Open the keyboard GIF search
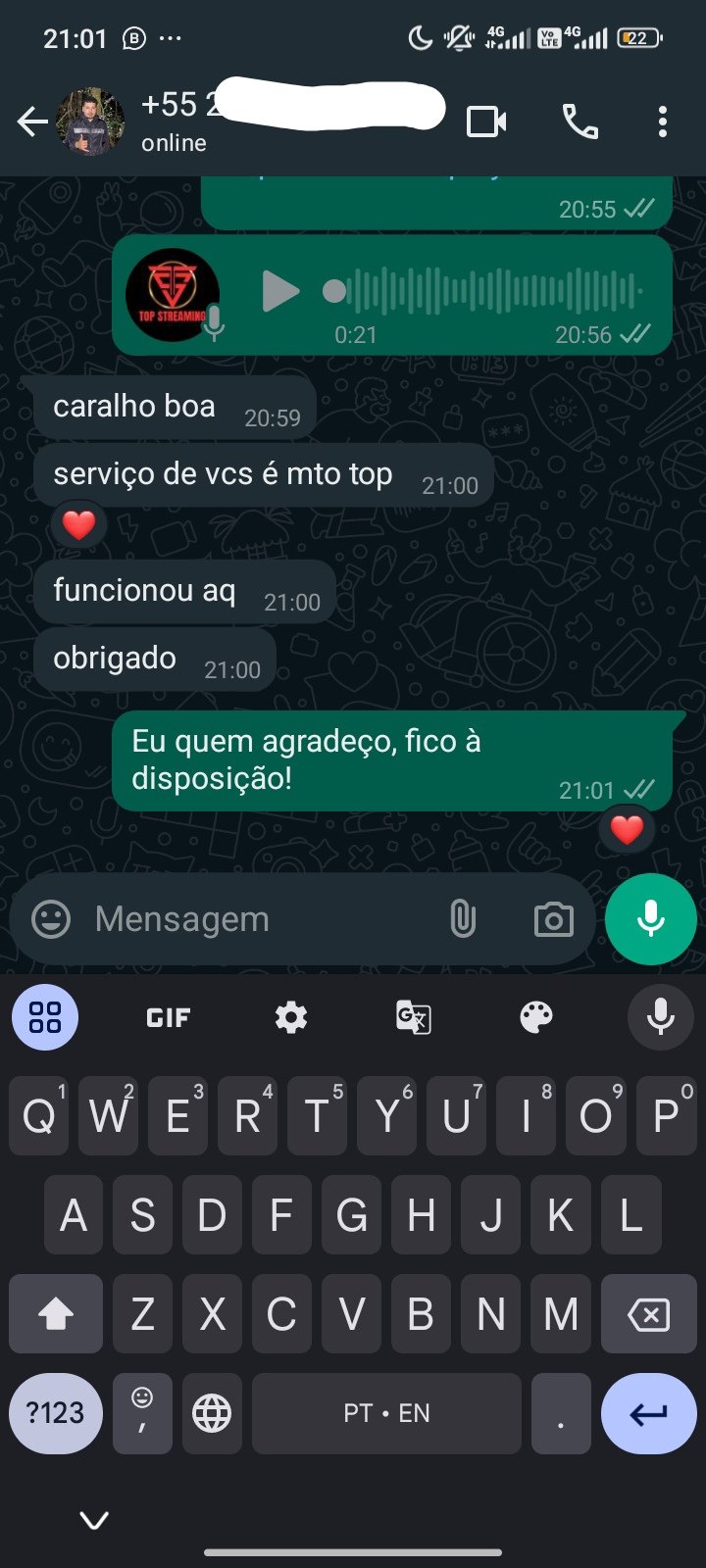This screenshot has width=706, height=1568. tap(168, 1018)
